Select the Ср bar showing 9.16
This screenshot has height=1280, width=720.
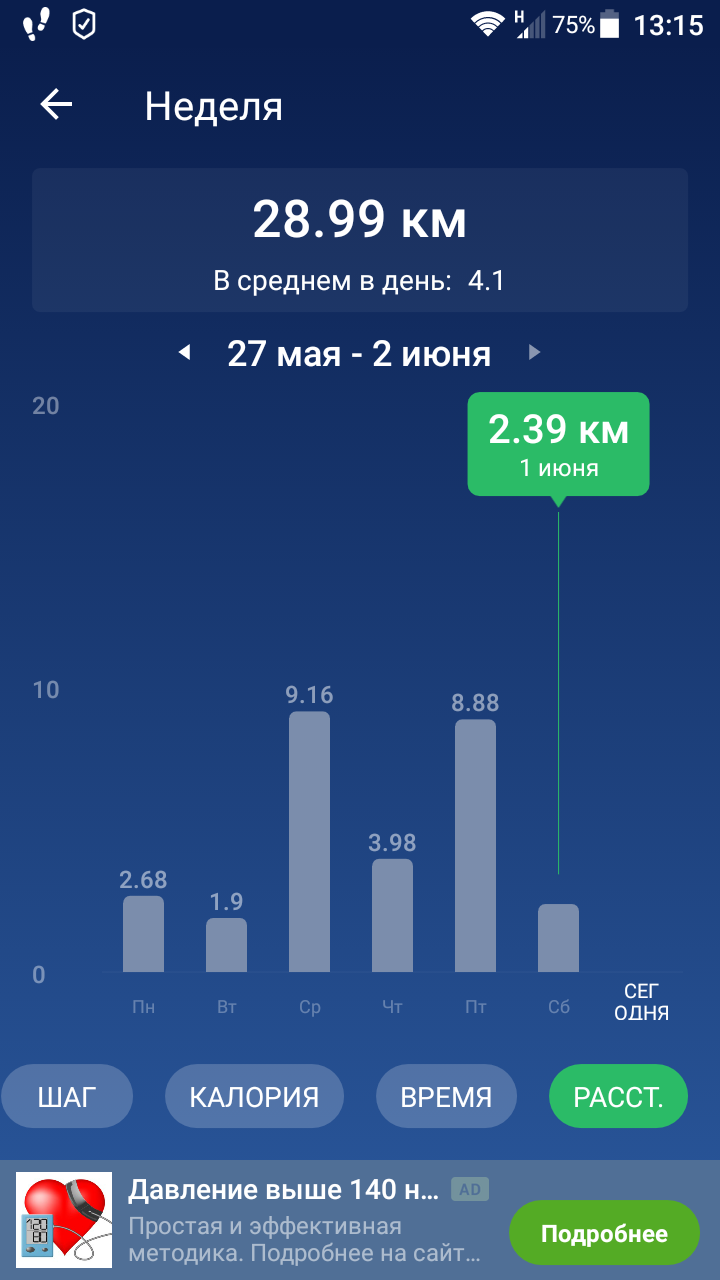[309, 842]
